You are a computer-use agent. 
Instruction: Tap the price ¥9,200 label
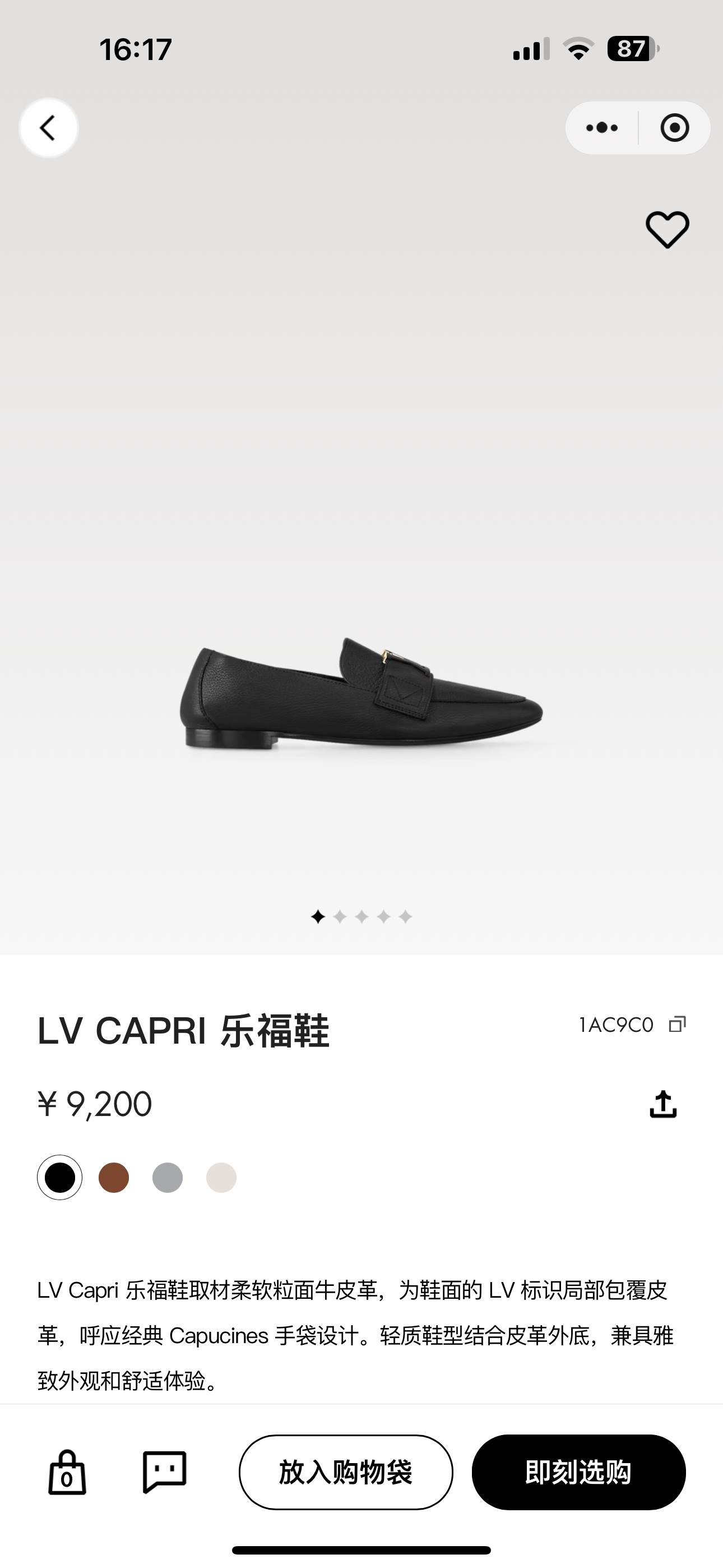[94, 1106]
